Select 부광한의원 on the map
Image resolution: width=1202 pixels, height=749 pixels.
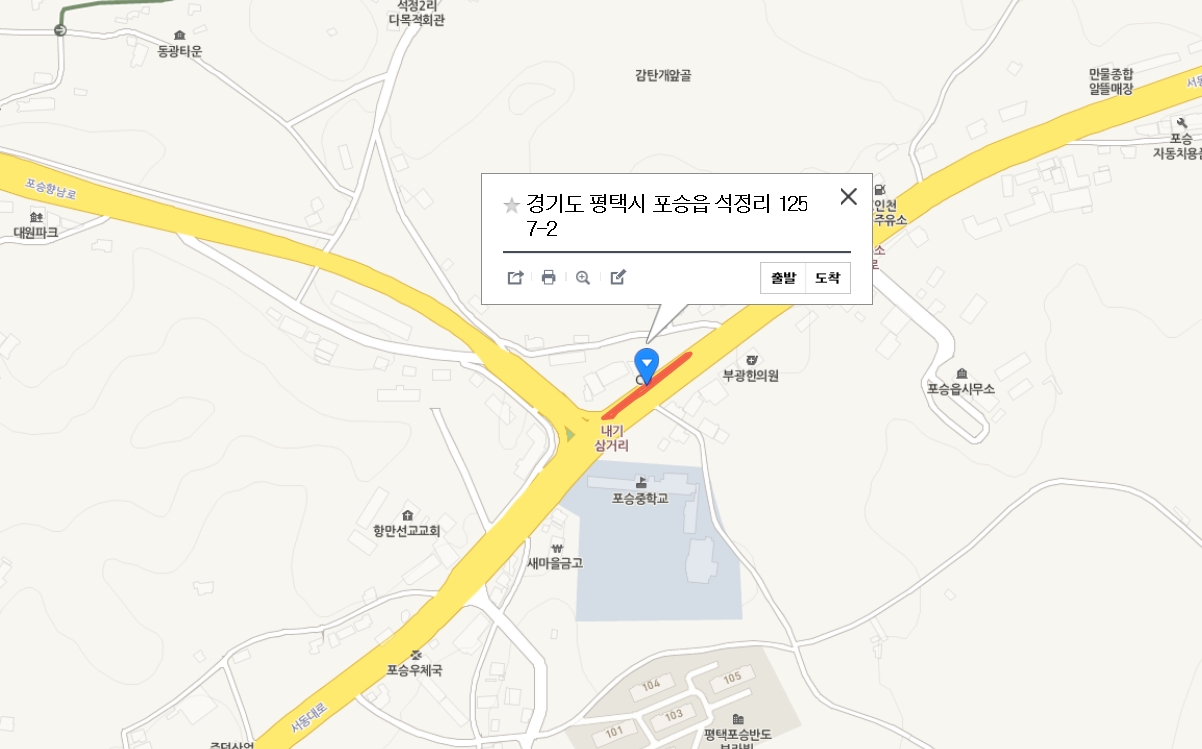(750, 376)
